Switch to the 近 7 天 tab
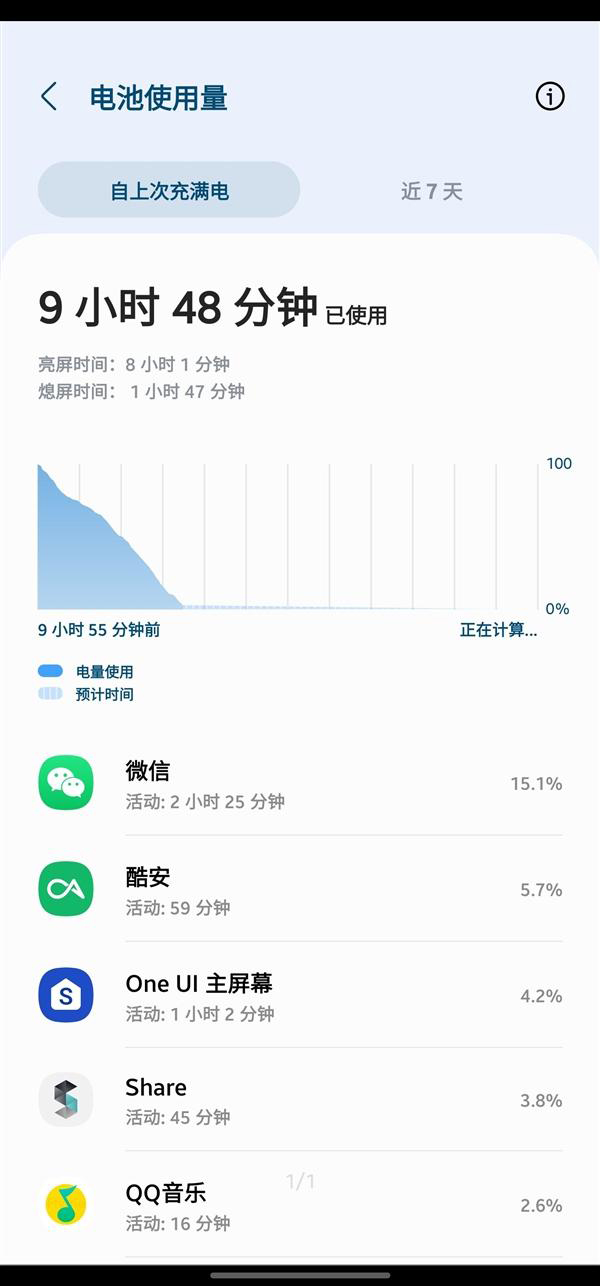 pyautogui.click(x=432, y=190)
